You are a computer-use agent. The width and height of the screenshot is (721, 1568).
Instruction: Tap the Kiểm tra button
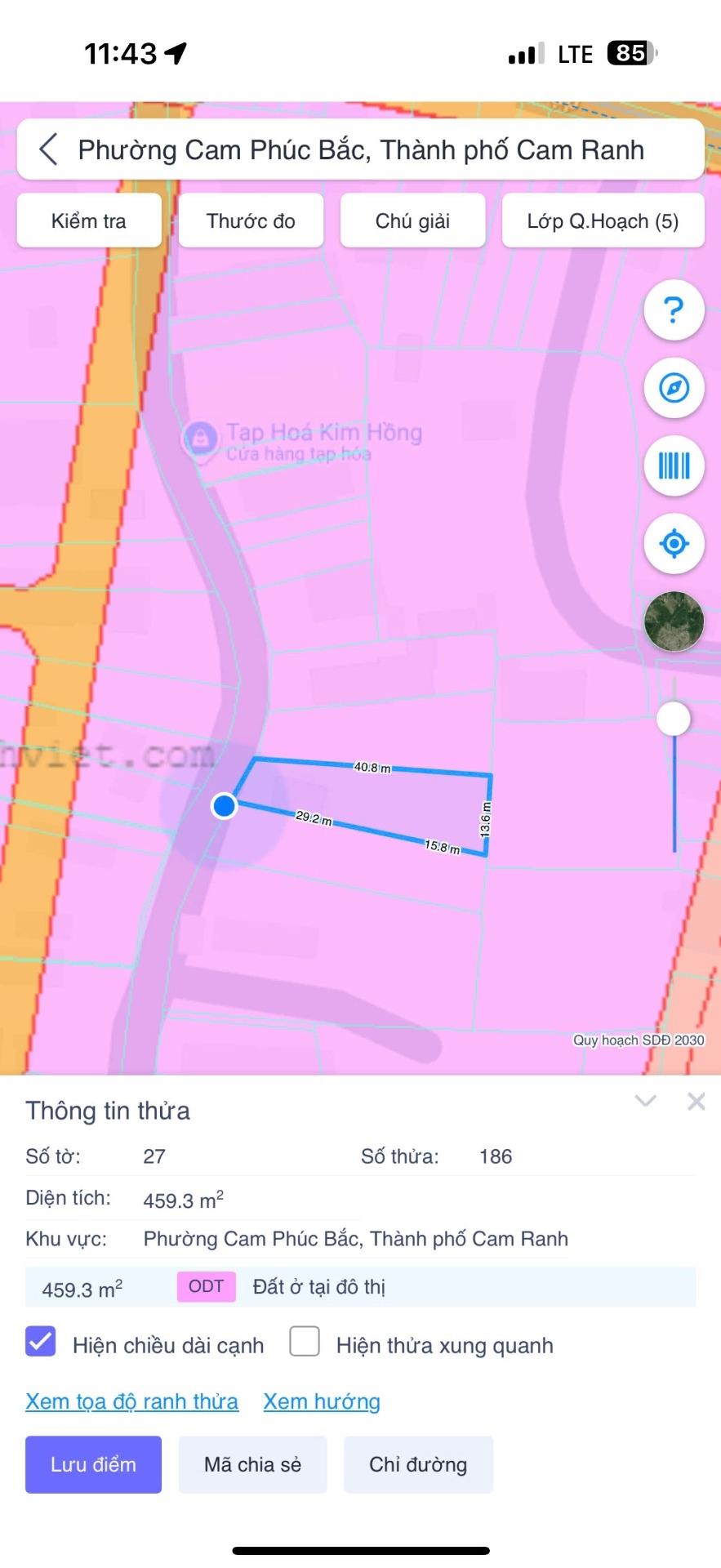[89, 220]
